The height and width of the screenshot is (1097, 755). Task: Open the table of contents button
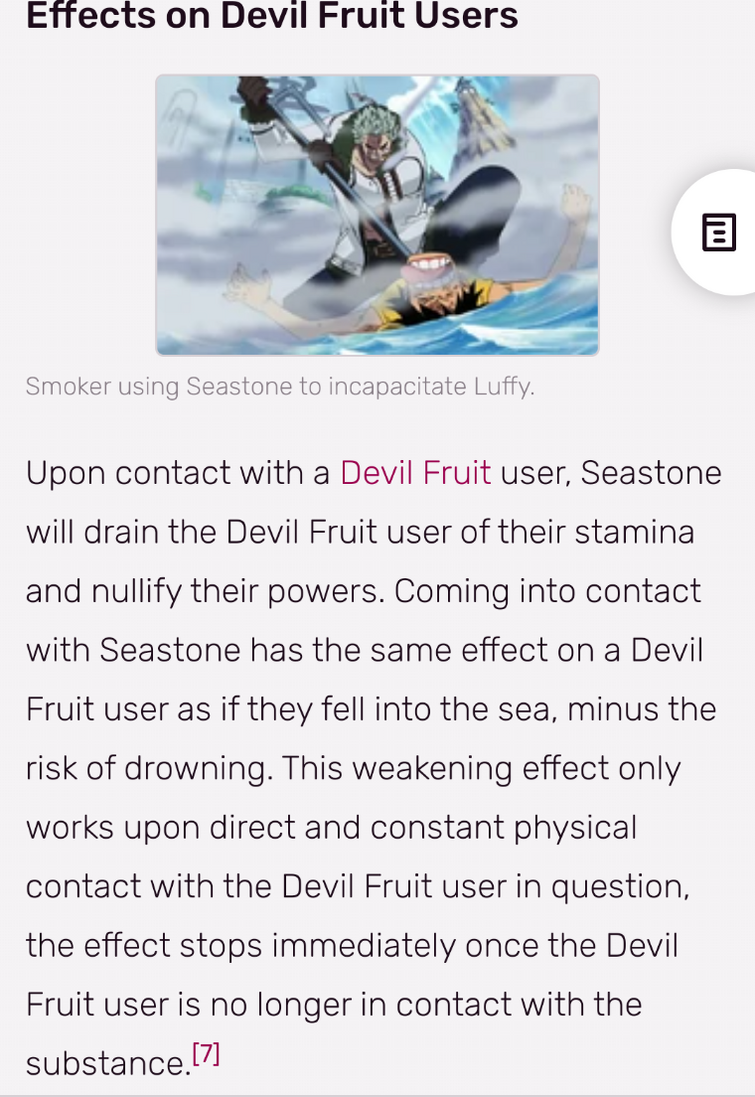tap(718, 233)
